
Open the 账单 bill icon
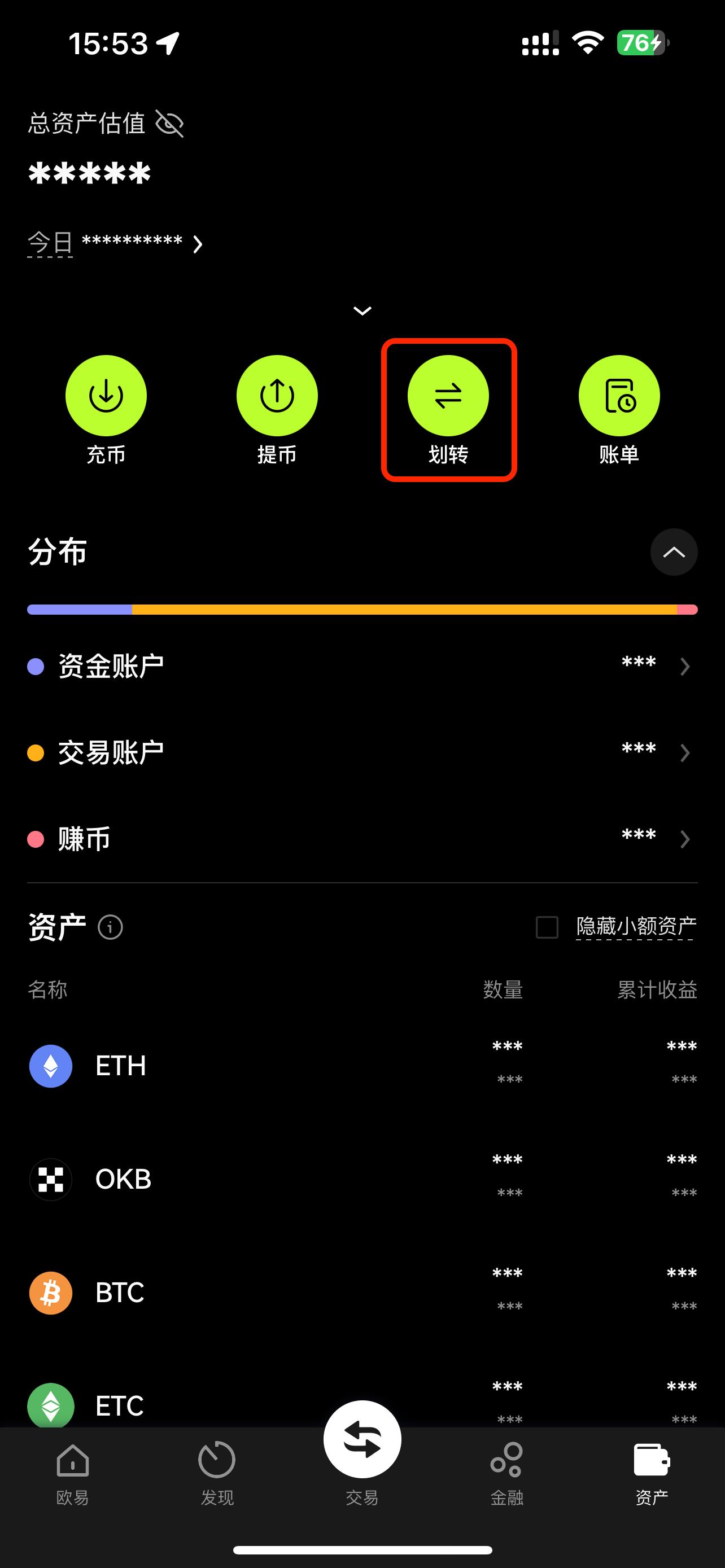[618, 395]
